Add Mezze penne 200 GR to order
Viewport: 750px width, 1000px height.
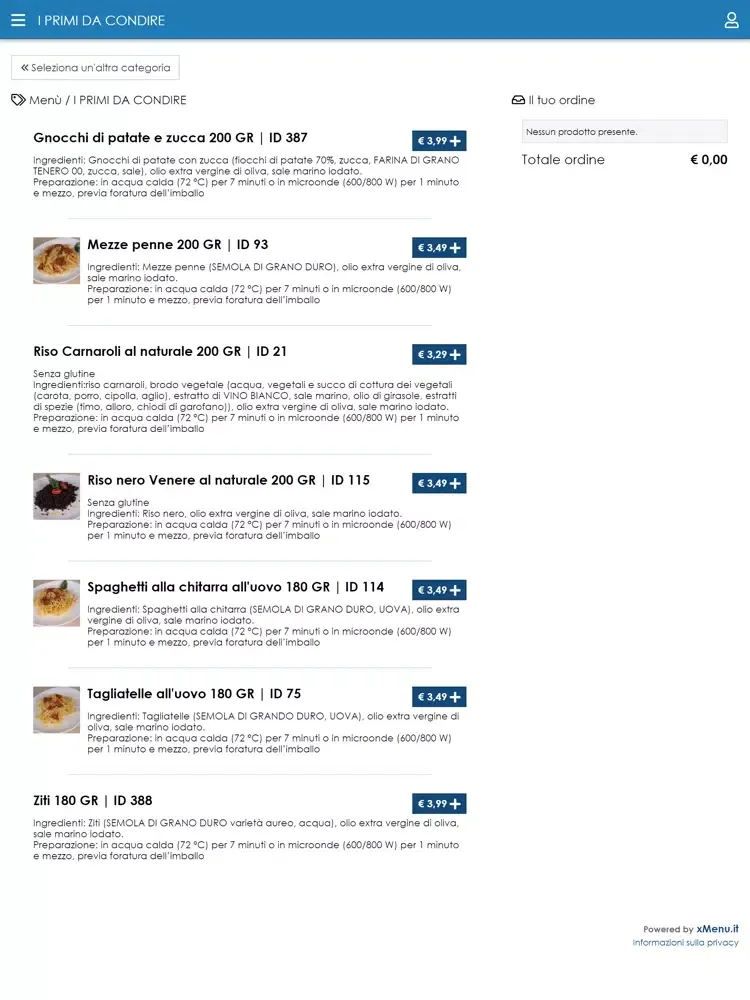[439, 248]
